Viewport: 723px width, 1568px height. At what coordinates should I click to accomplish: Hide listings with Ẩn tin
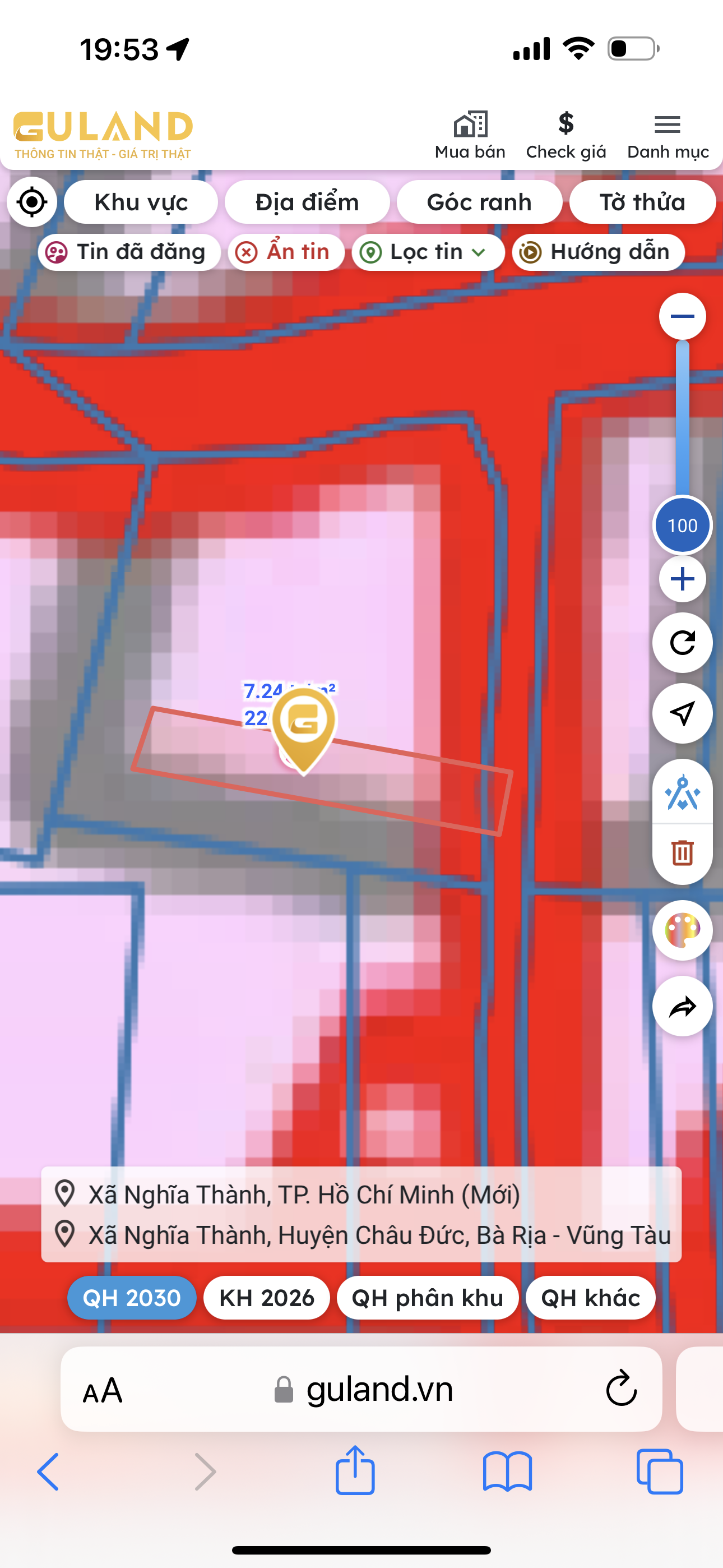click(x=286, y=252)
